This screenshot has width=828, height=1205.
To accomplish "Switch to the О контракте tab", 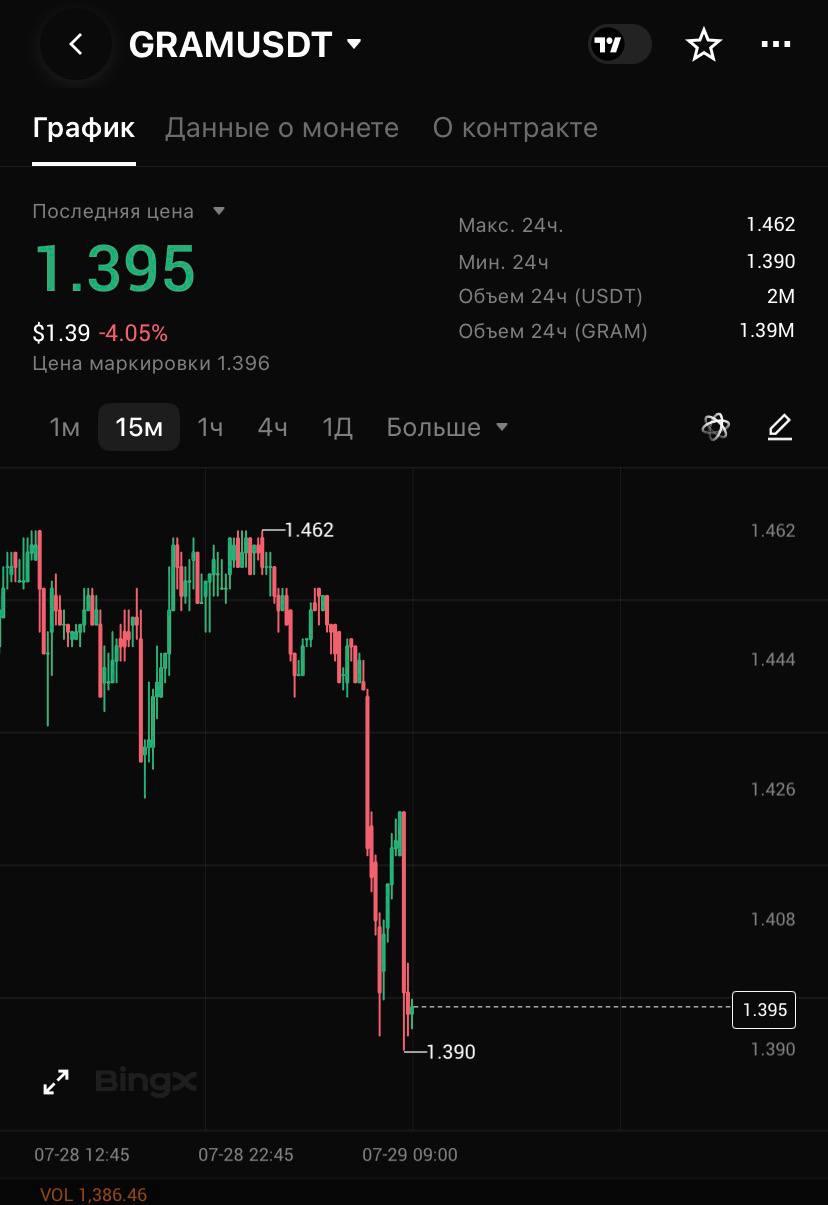I will pyautogui.click(x=515, y=128).
